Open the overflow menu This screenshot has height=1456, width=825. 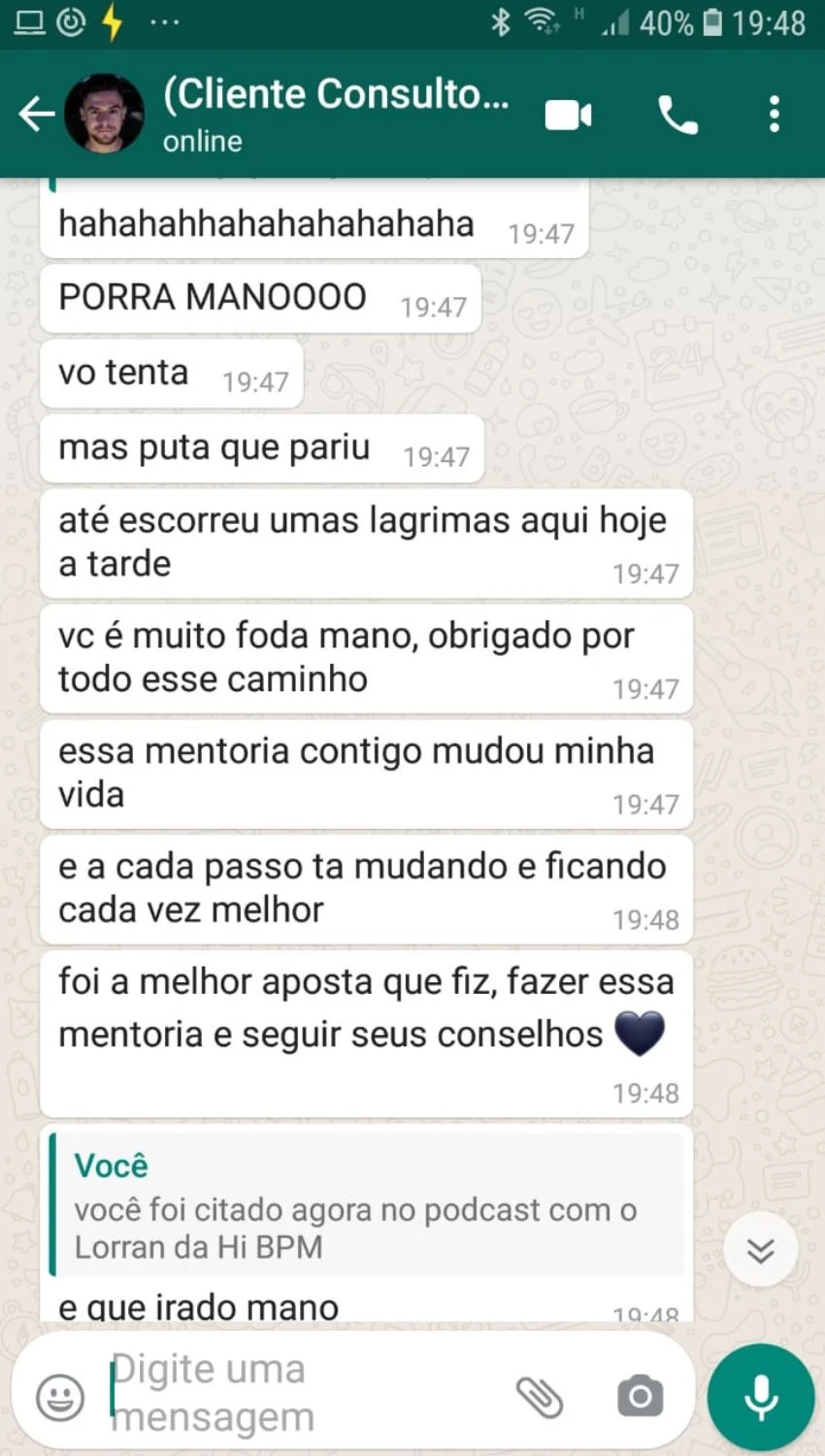774,115
